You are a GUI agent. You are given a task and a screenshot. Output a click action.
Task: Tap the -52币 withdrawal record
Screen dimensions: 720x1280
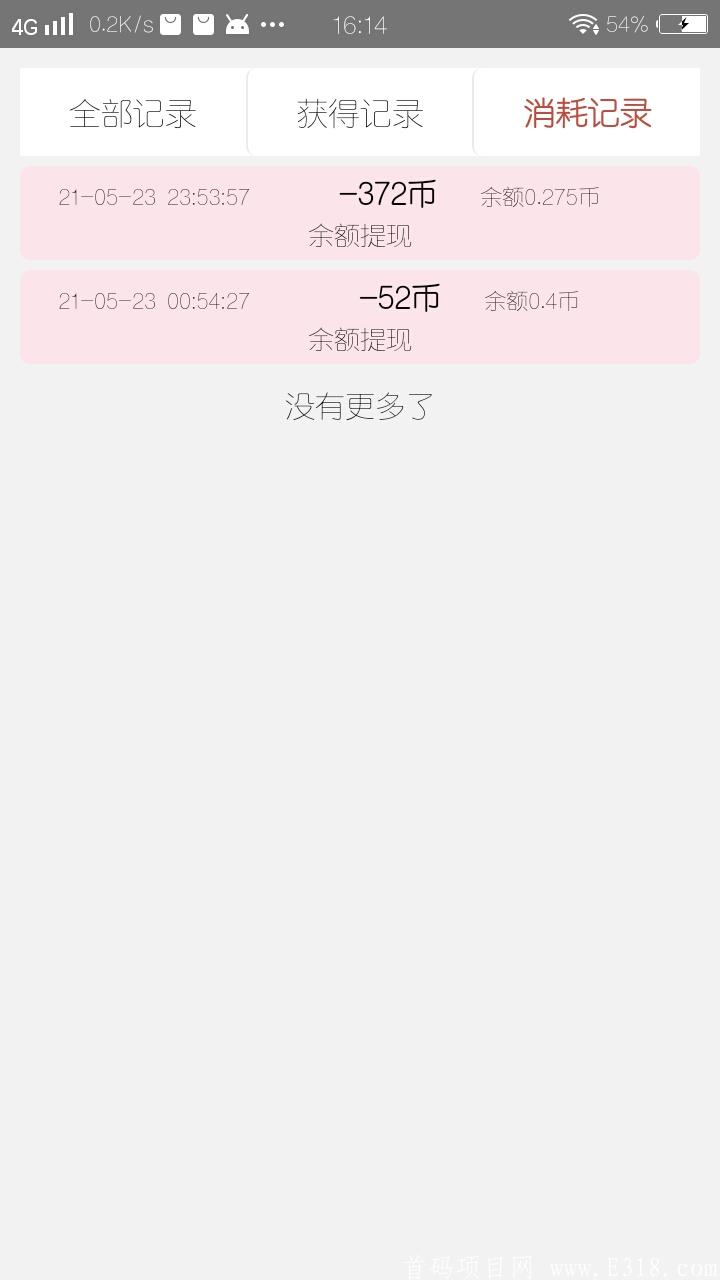[400, 300]
